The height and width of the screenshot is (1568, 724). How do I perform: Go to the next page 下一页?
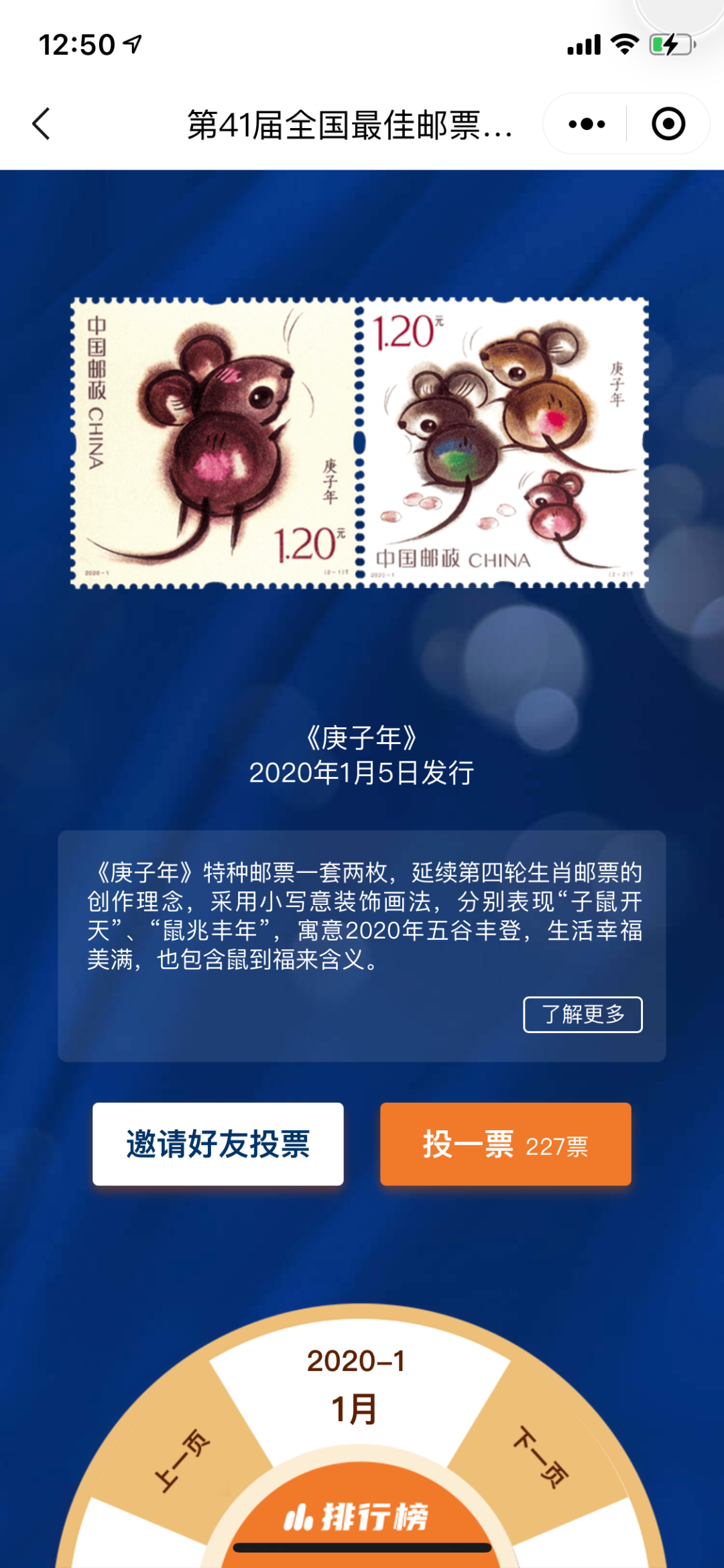541,1458
